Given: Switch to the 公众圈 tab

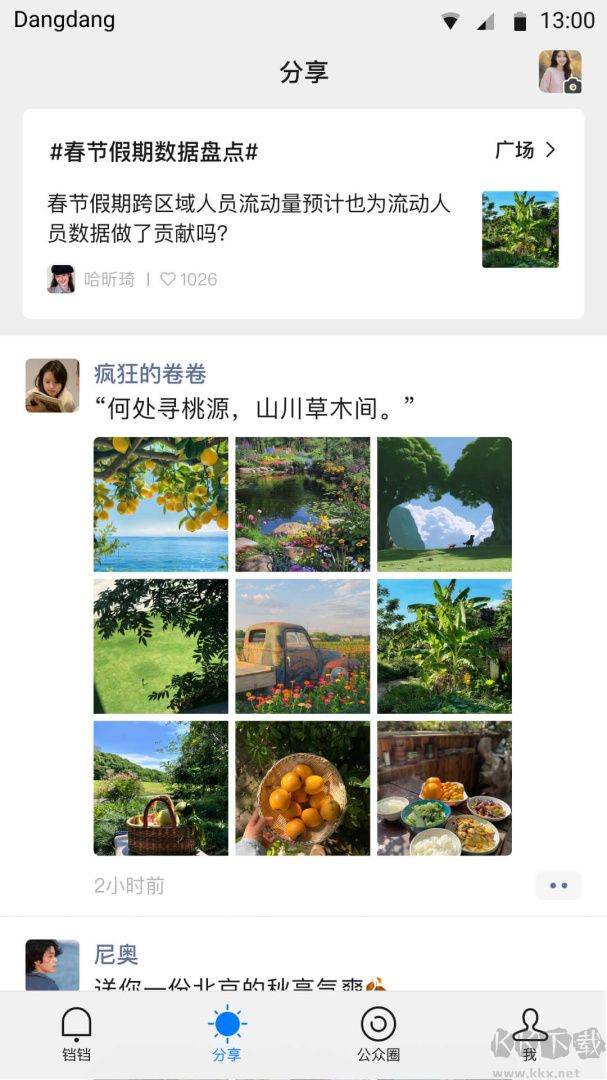Looking at the screenshot, I should 378,1034.
